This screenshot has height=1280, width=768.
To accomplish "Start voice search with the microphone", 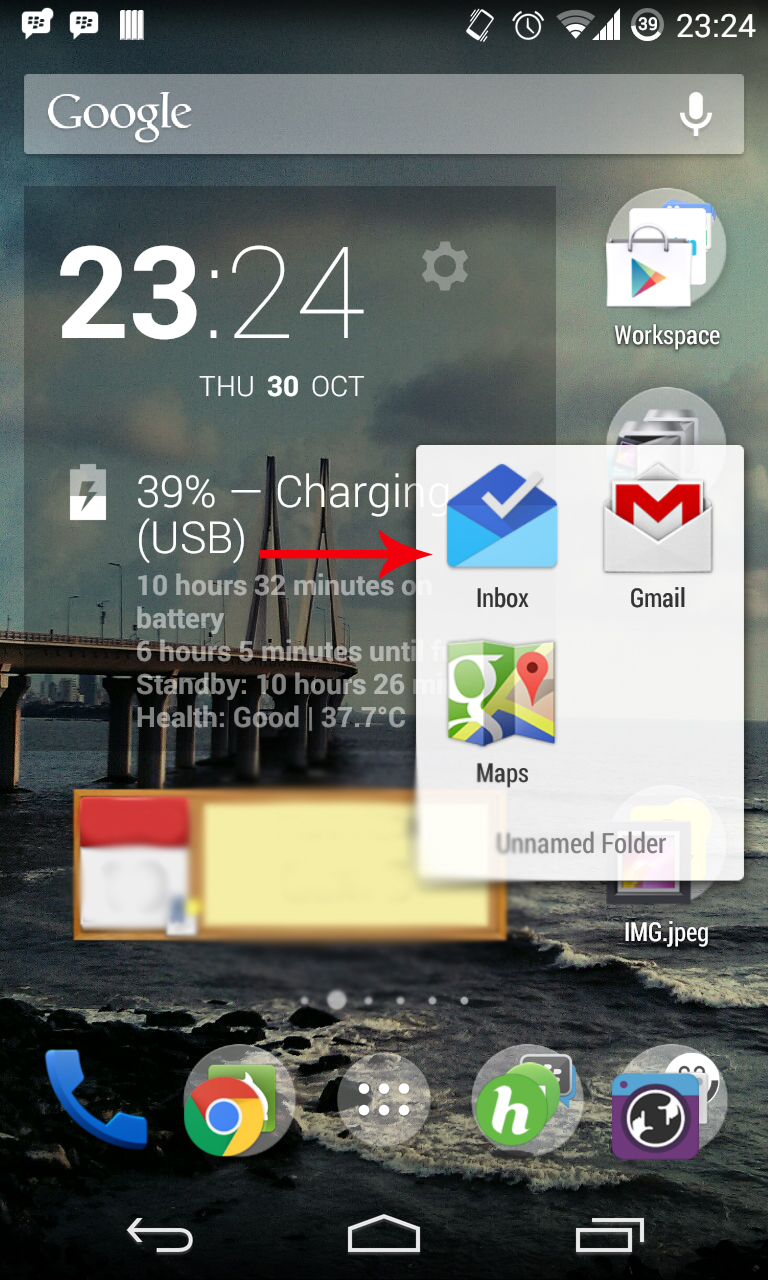I will point(696,114).
